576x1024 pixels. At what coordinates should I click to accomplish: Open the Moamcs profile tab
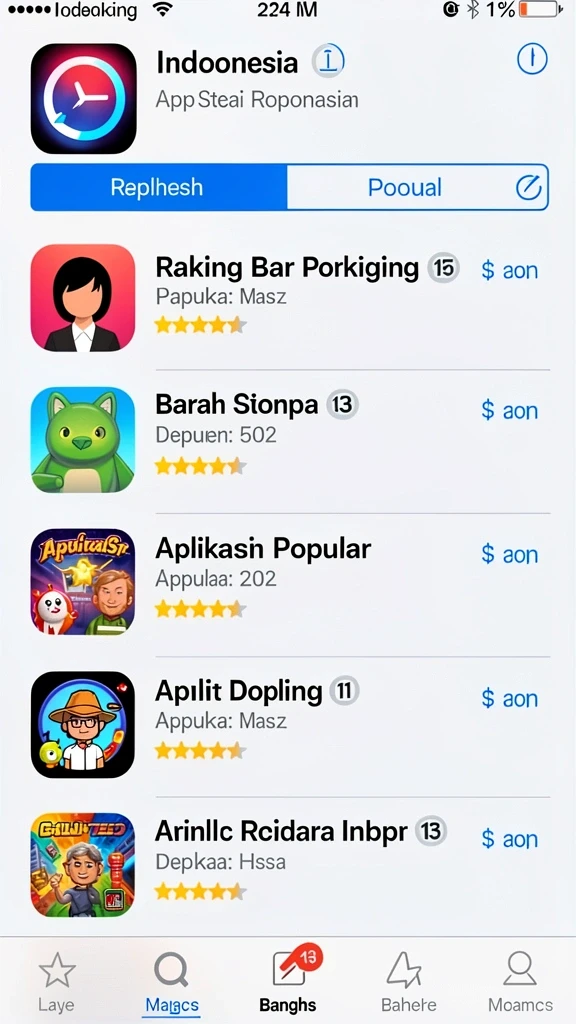[x=520, y=982]
